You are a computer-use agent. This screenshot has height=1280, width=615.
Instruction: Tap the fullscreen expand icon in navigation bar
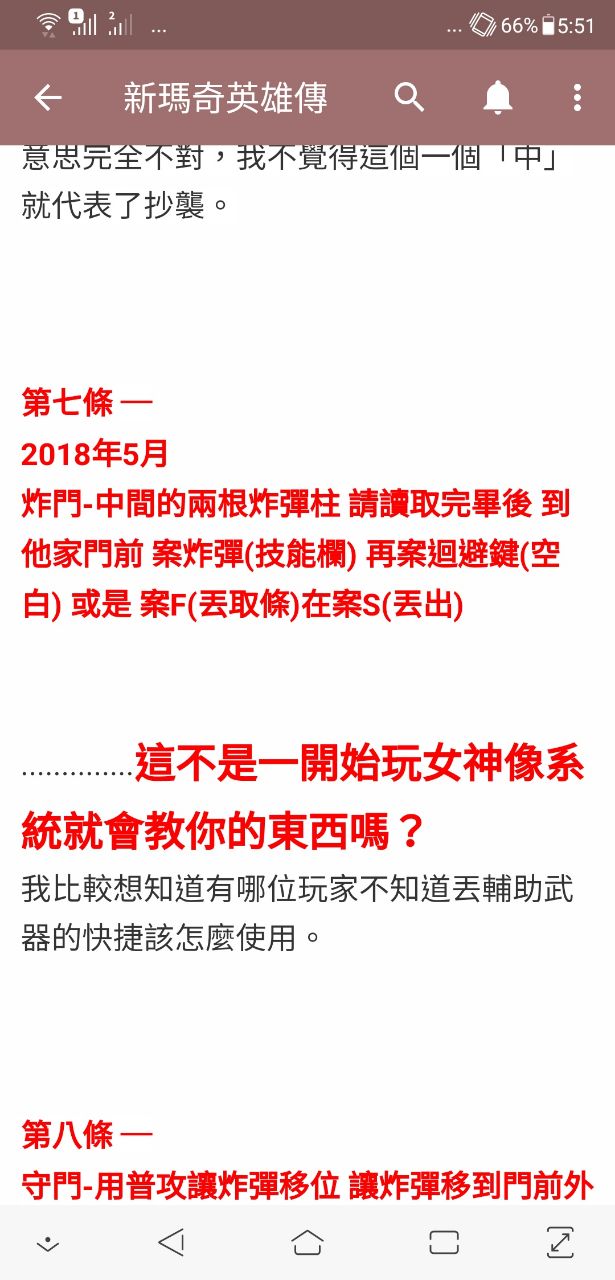[x=561, y=1242]
